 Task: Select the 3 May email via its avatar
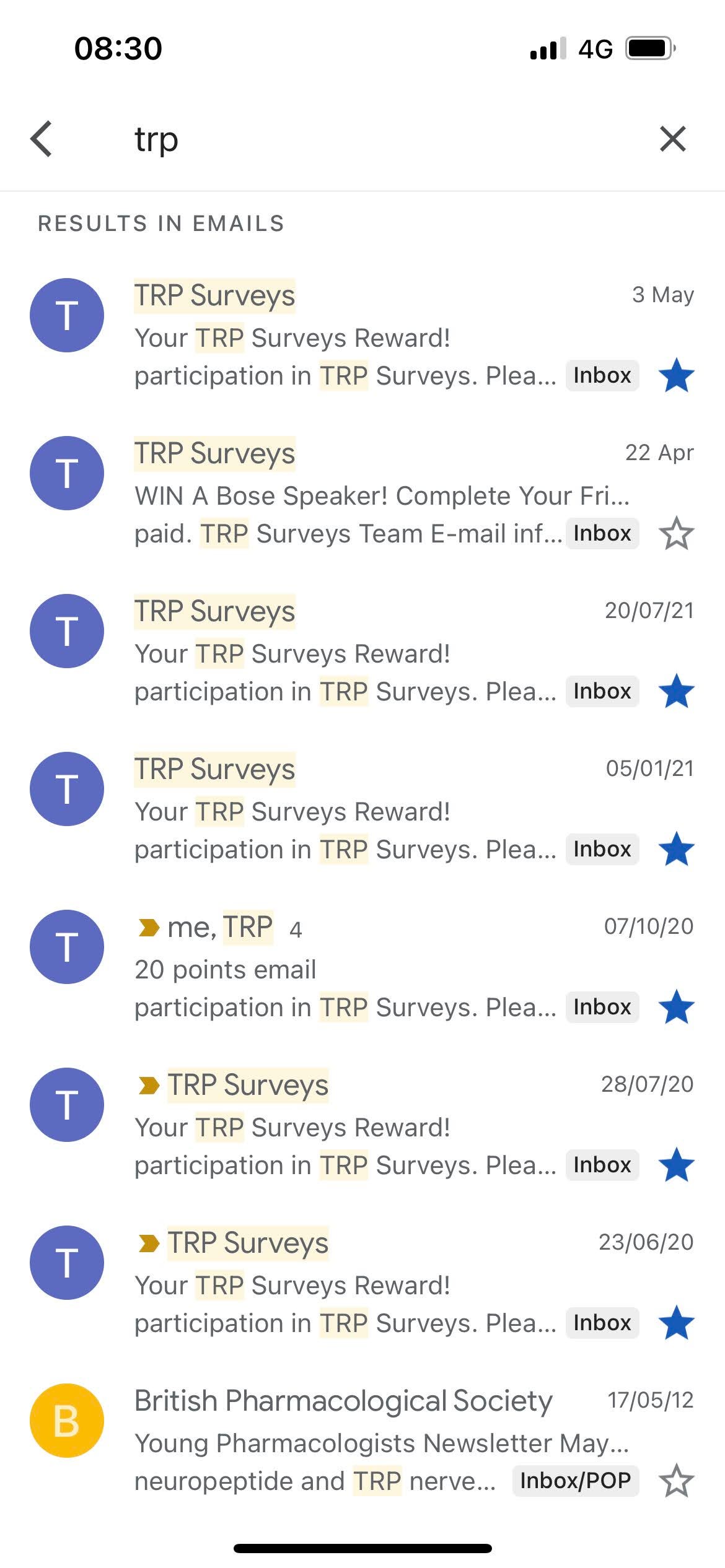[67, 315]
